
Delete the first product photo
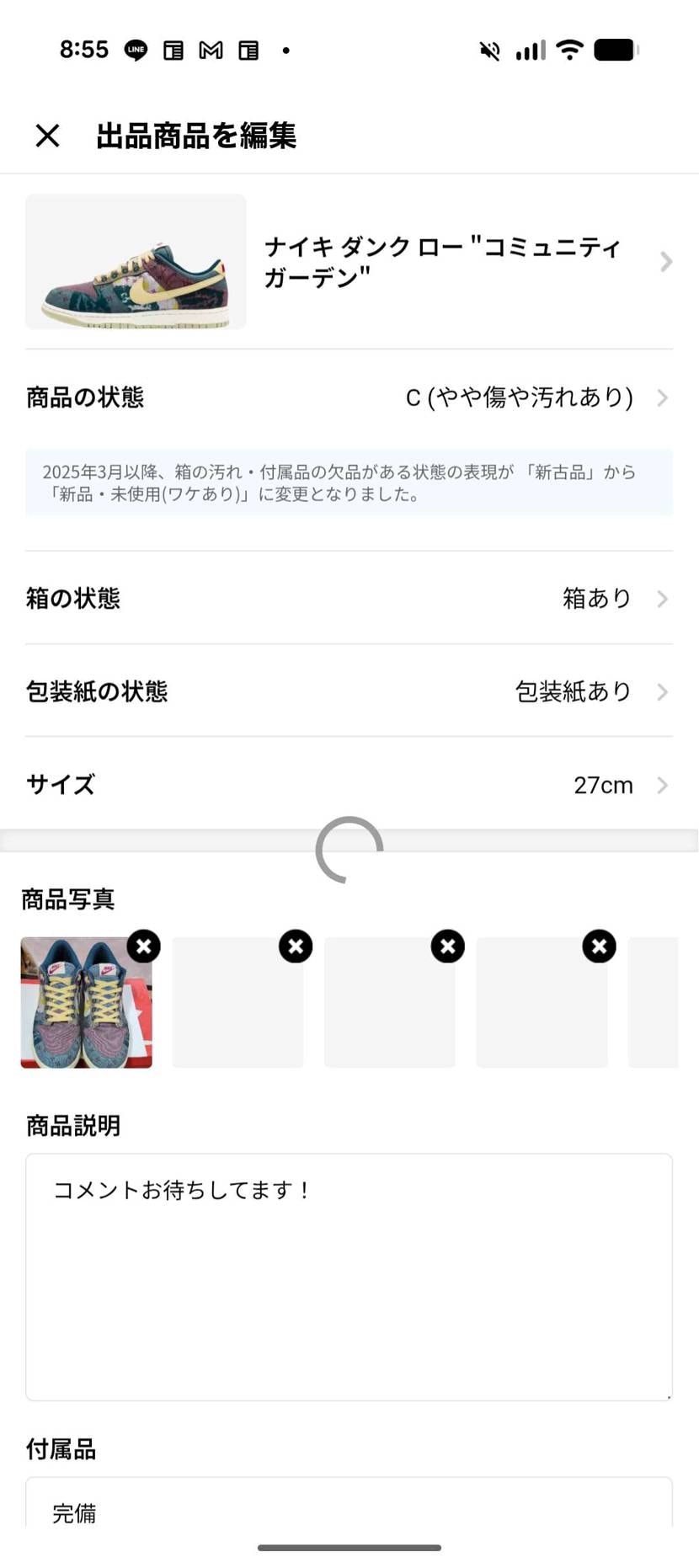pyautogui.click(x=143, y=946)
